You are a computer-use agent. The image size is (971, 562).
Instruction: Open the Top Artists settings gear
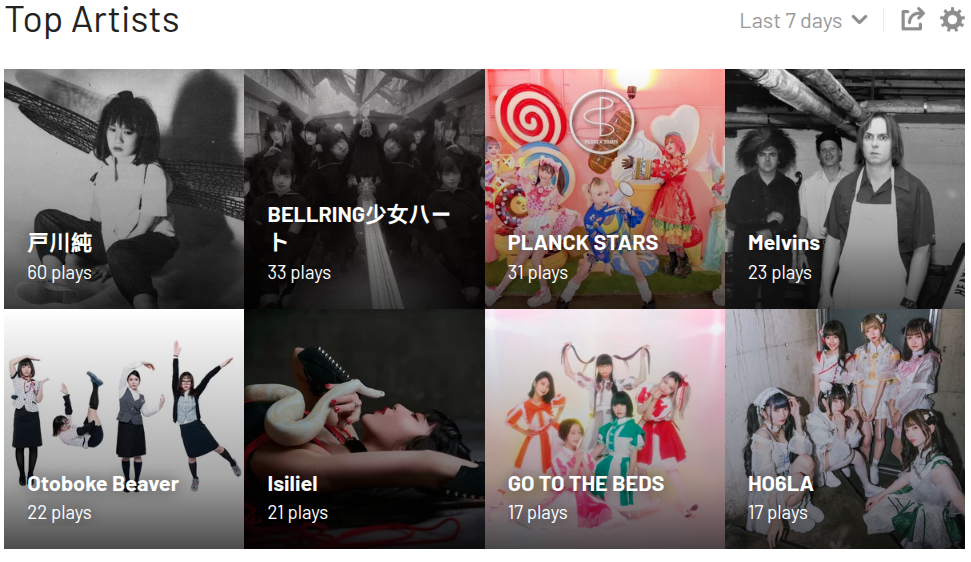pos(952,20)
